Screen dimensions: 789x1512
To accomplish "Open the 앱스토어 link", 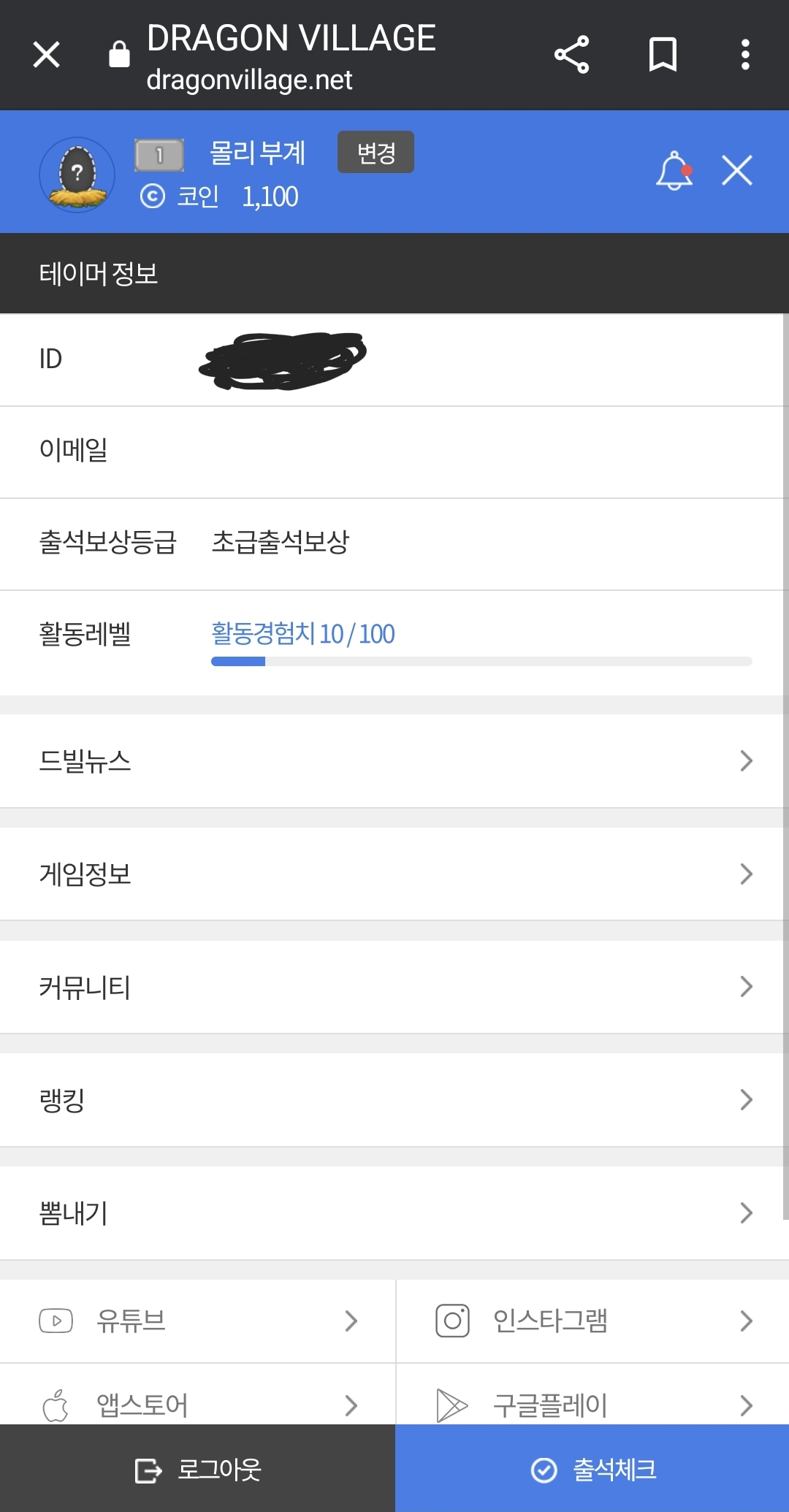I will [197, 1404].
